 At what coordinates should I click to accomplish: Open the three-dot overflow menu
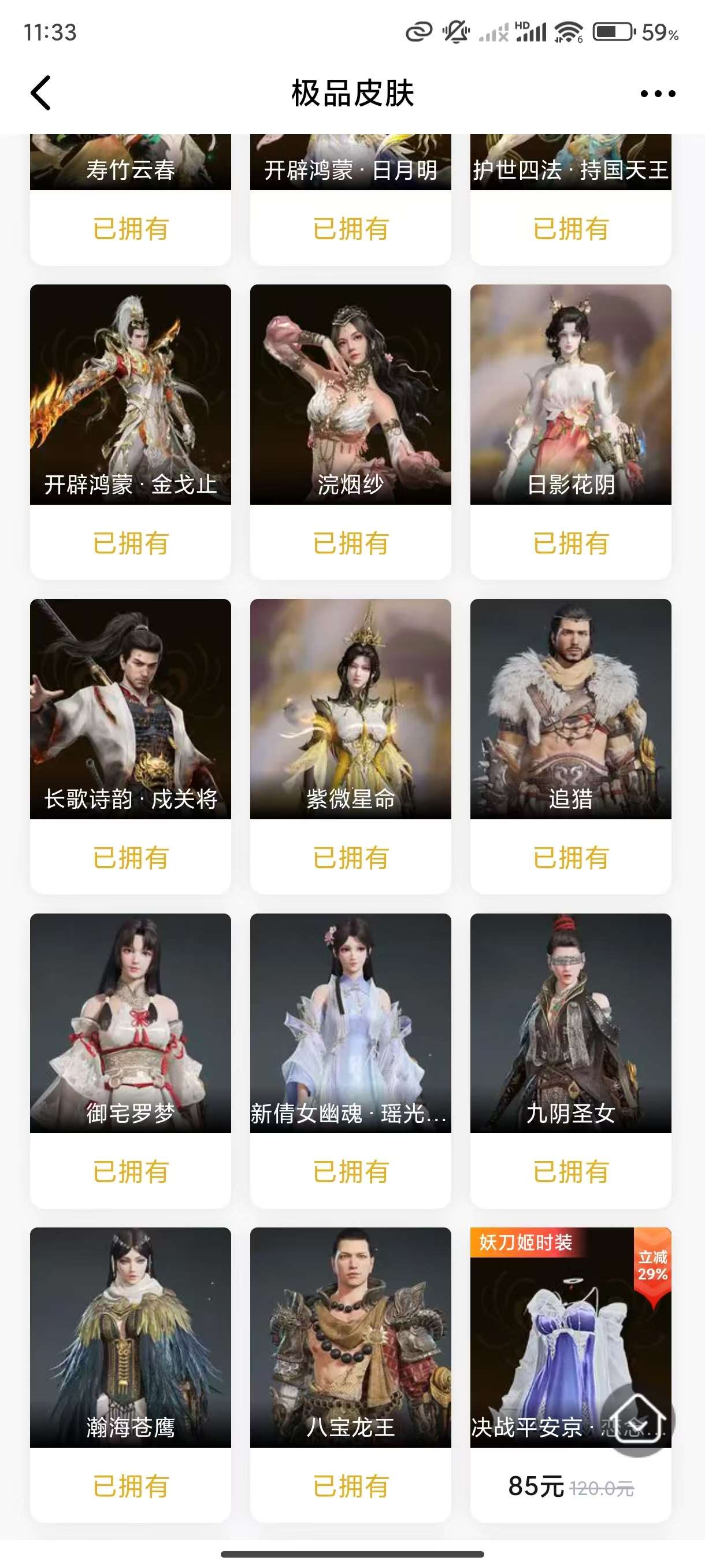[x=658, y=94]
